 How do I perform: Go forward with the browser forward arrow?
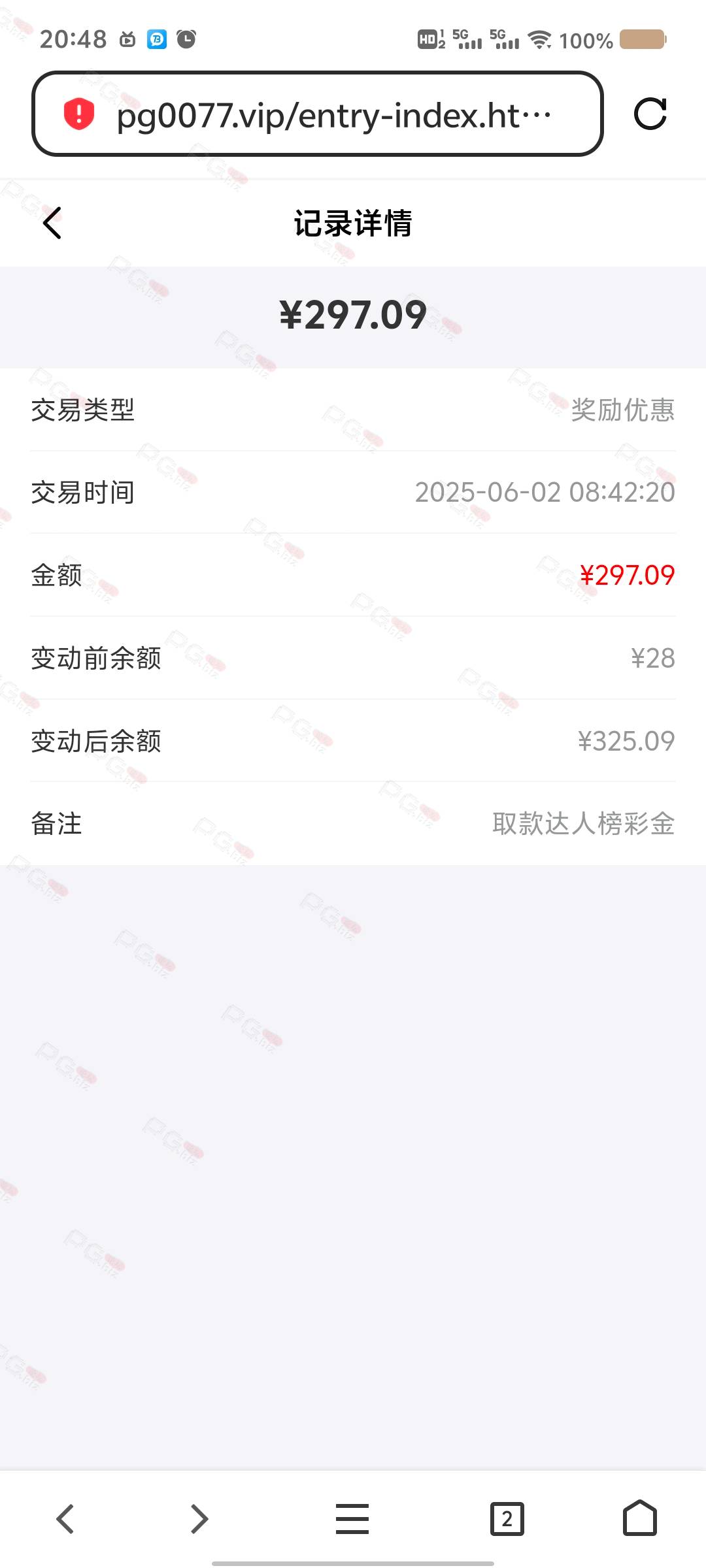[x=199, y=1519]
